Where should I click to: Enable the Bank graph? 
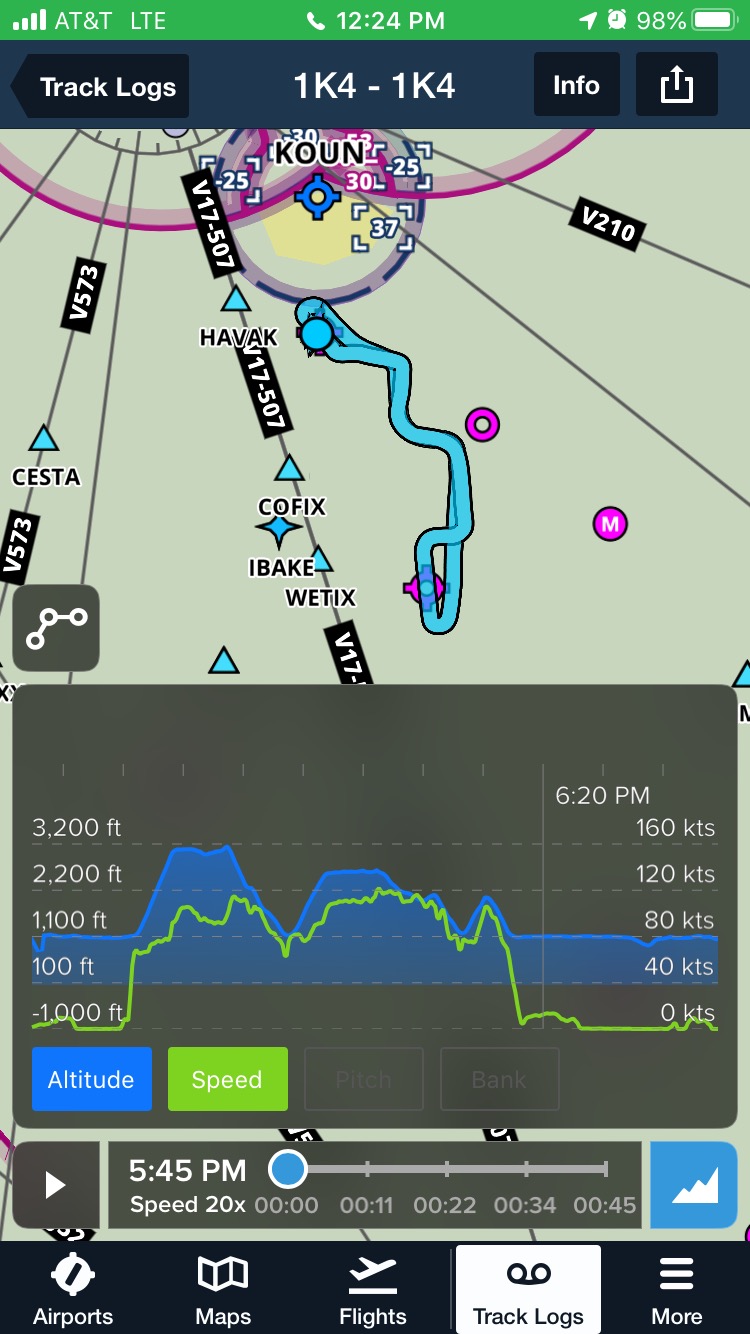pos(499,1079)
